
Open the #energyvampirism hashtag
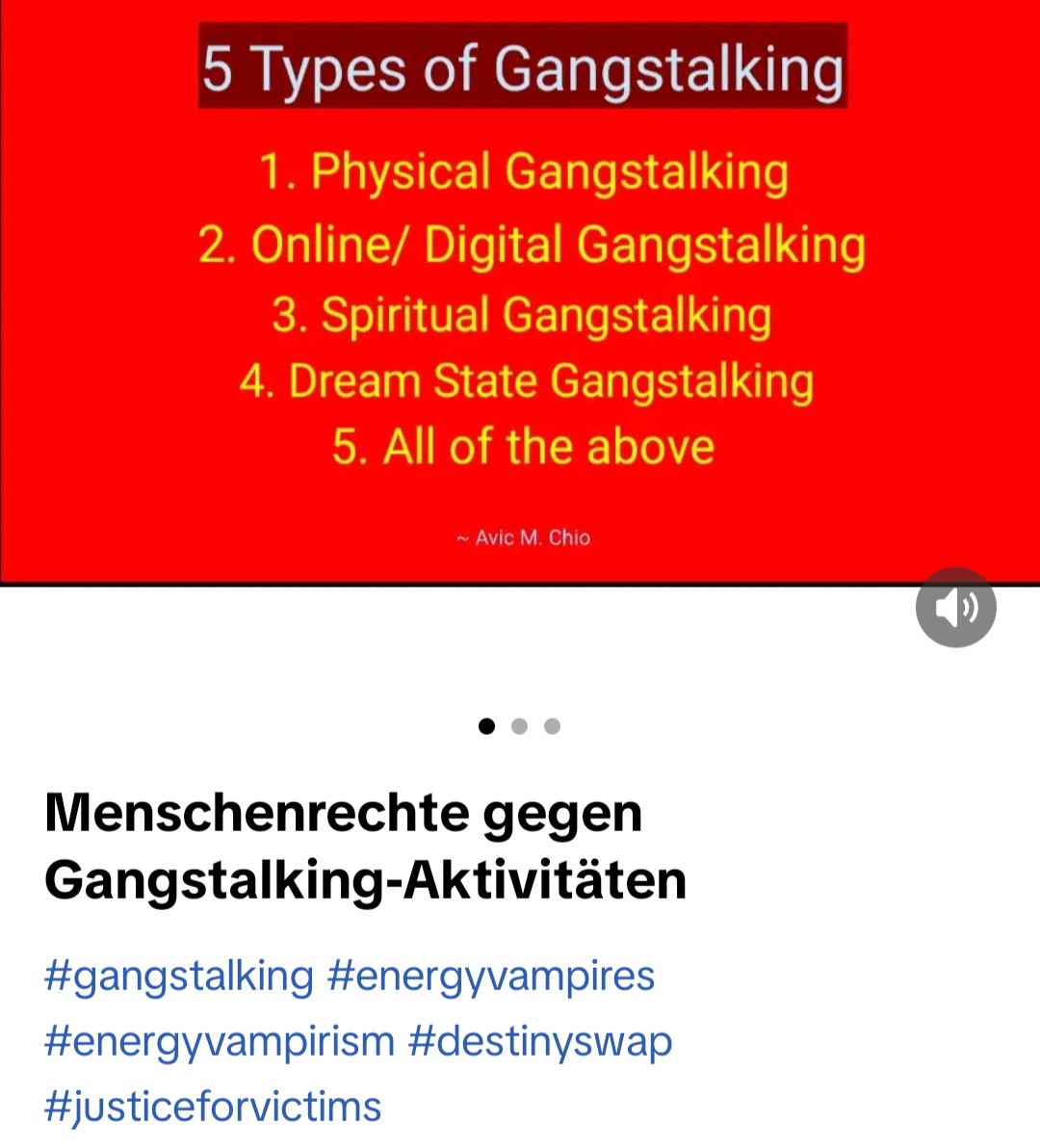220,1041
